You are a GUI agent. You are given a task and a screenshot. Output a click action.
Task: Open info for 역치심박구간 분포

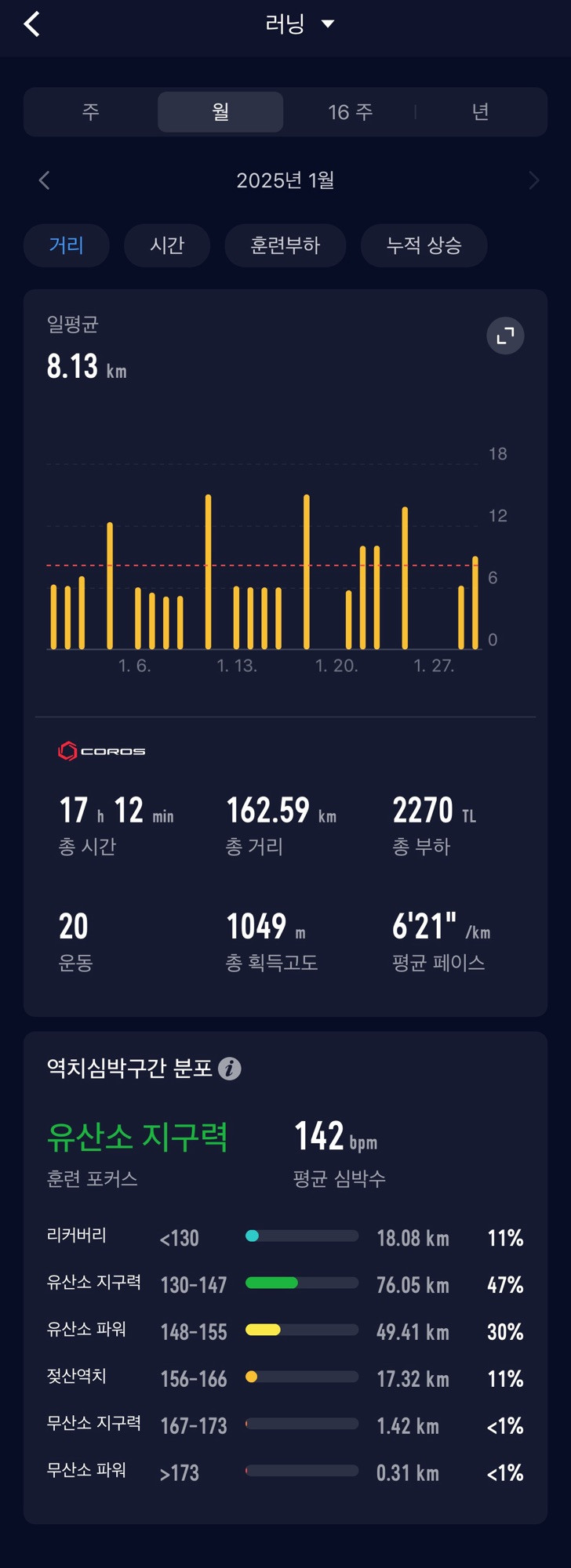point(230,1069)
